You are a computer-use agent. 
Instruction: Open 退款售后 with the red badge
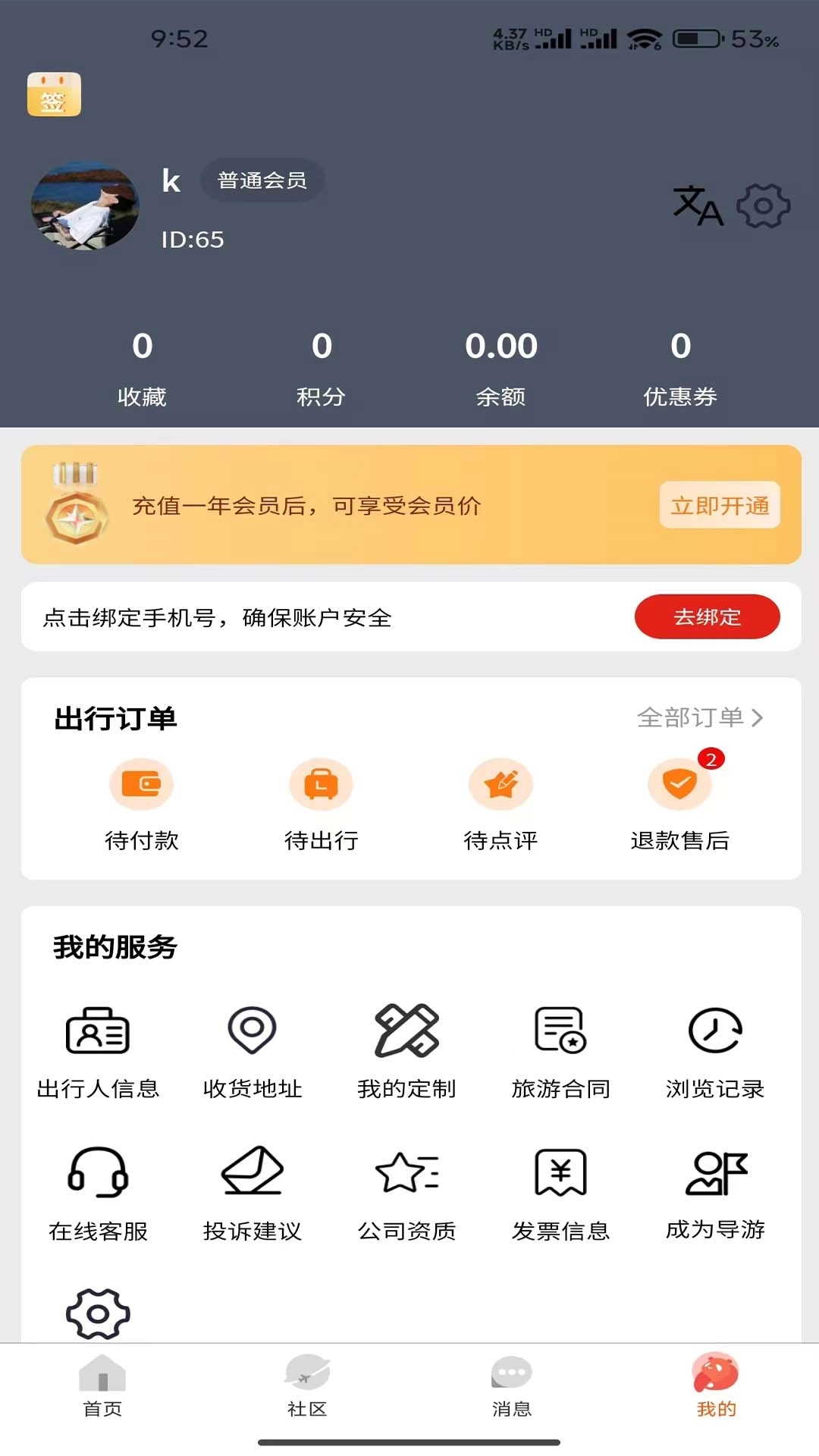(x=679, y=785)
